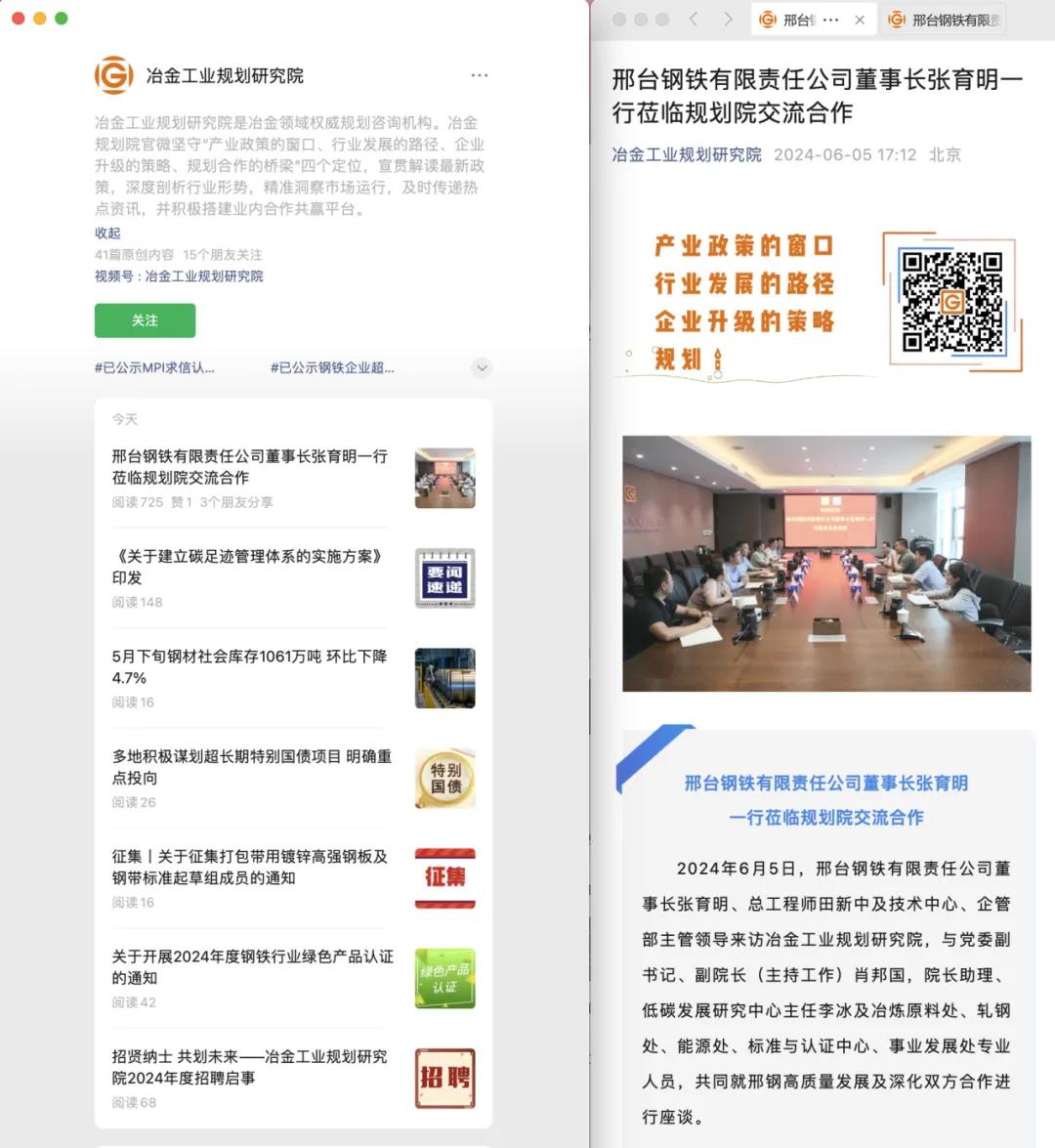This screenshot has width=1055, height=1148.
Task: Open author link 冶金工业规划研究院 under article title
Action: 686,154
